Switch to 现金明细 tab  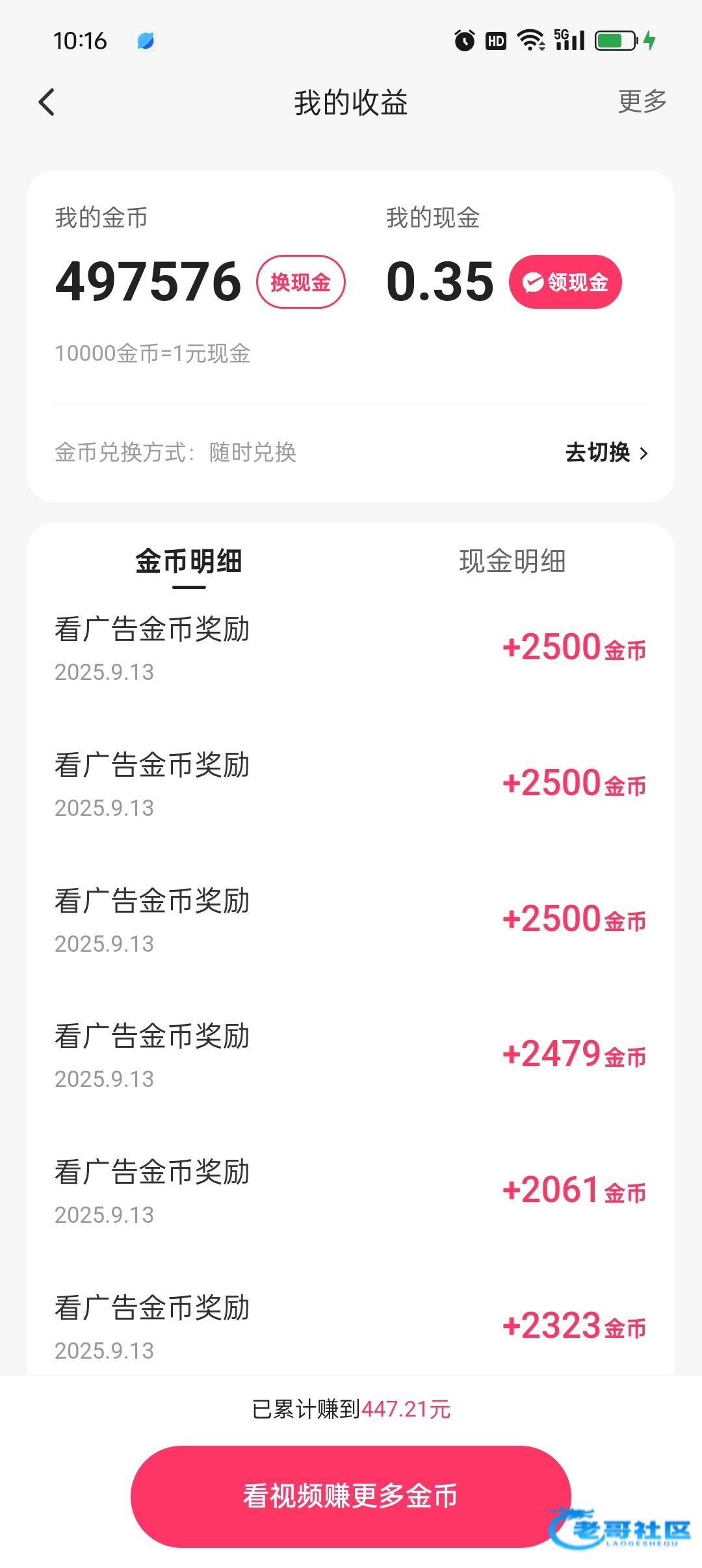(512, 562)
